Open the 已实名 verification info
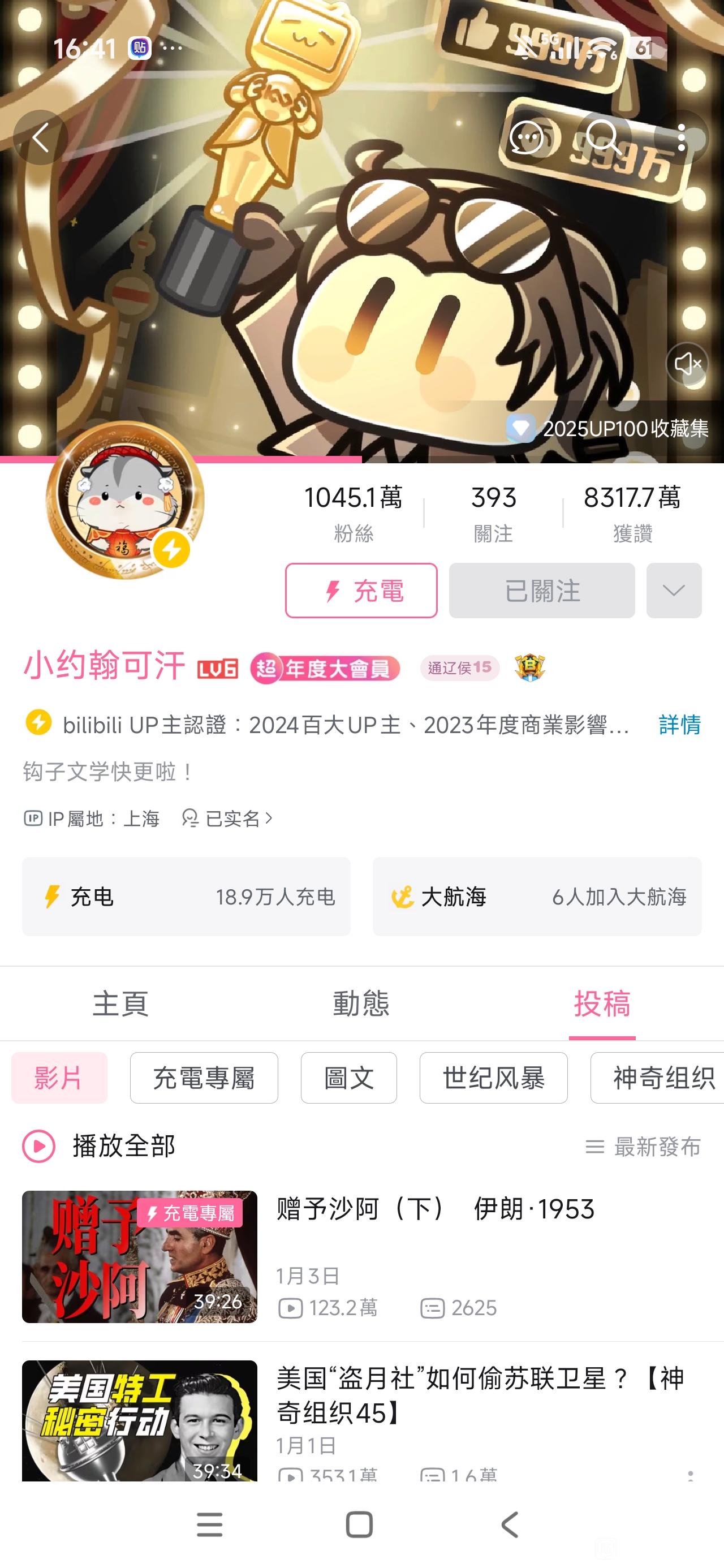This screenshot has height=1568, width=724. pos(227,819)
